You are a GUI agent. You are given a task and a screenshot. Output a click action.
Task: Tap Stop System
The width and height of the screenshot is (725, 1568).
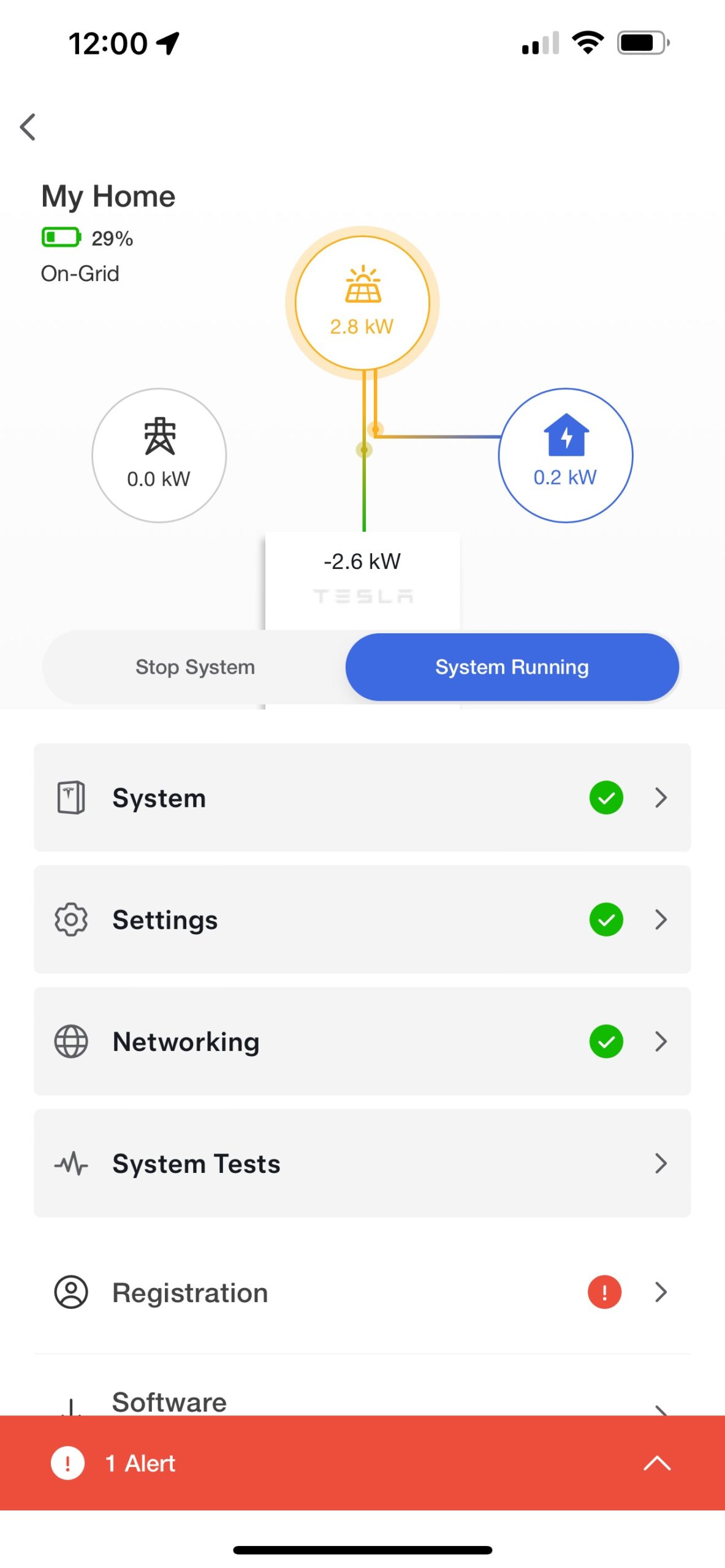(x=195, y=667)
